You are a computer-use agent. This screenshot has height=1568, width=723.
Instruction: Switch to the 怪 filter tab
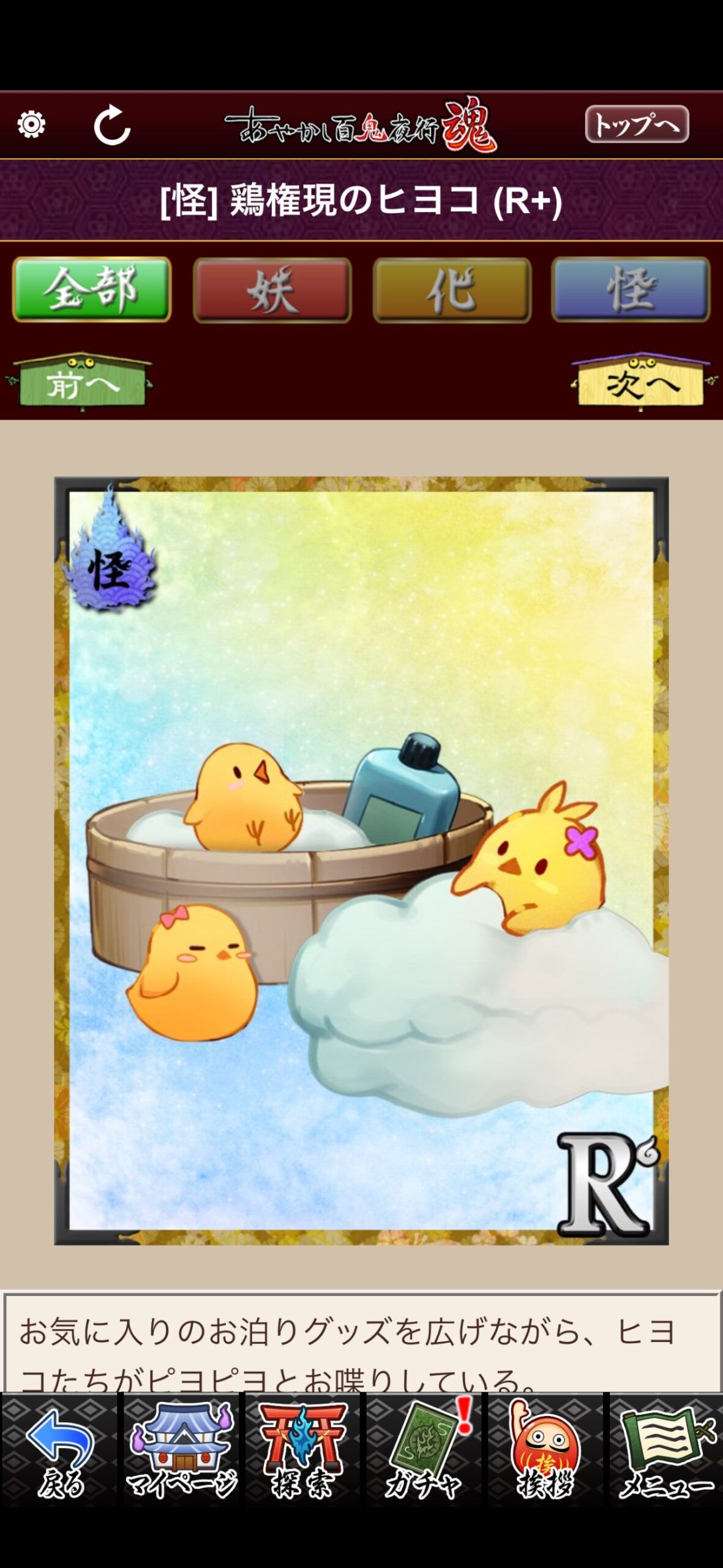point(631,290)
